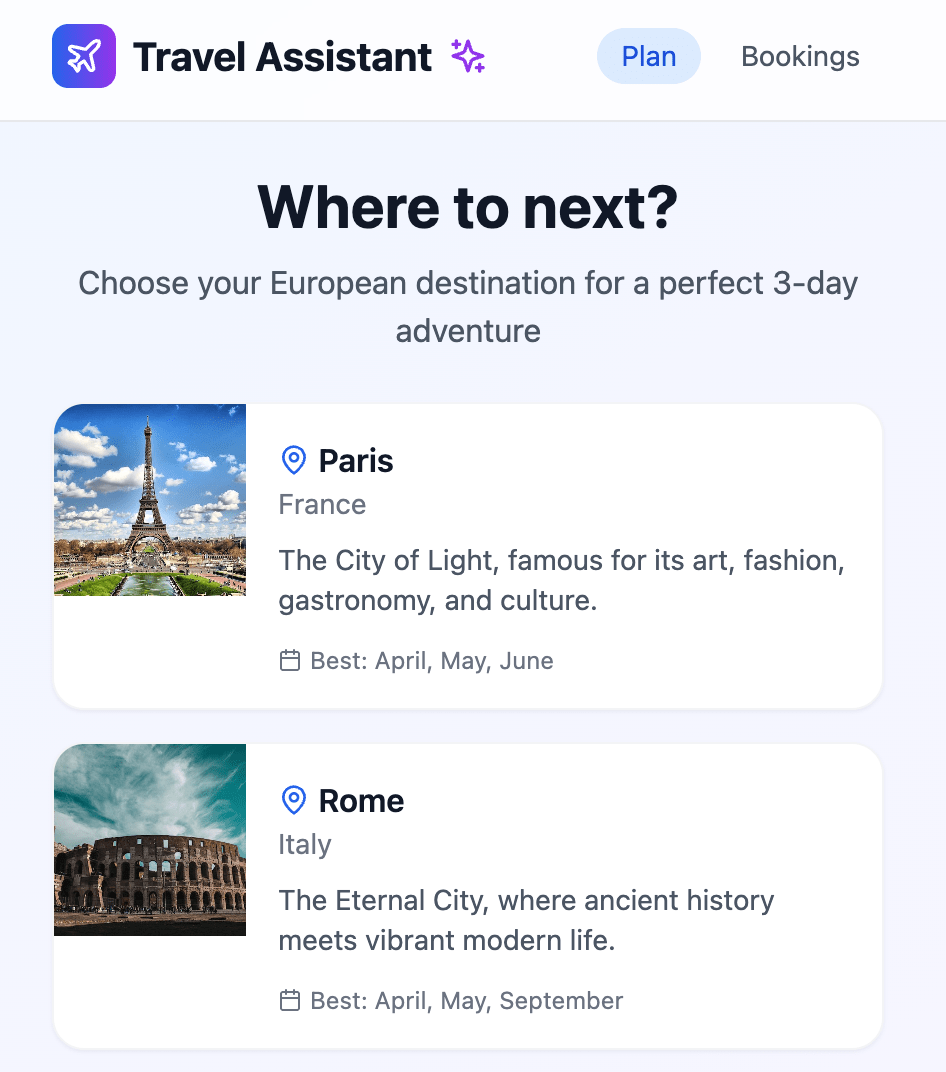This screenshot has width=946, height=1072.
Task: Click the France country label
Action: point(322,505)
